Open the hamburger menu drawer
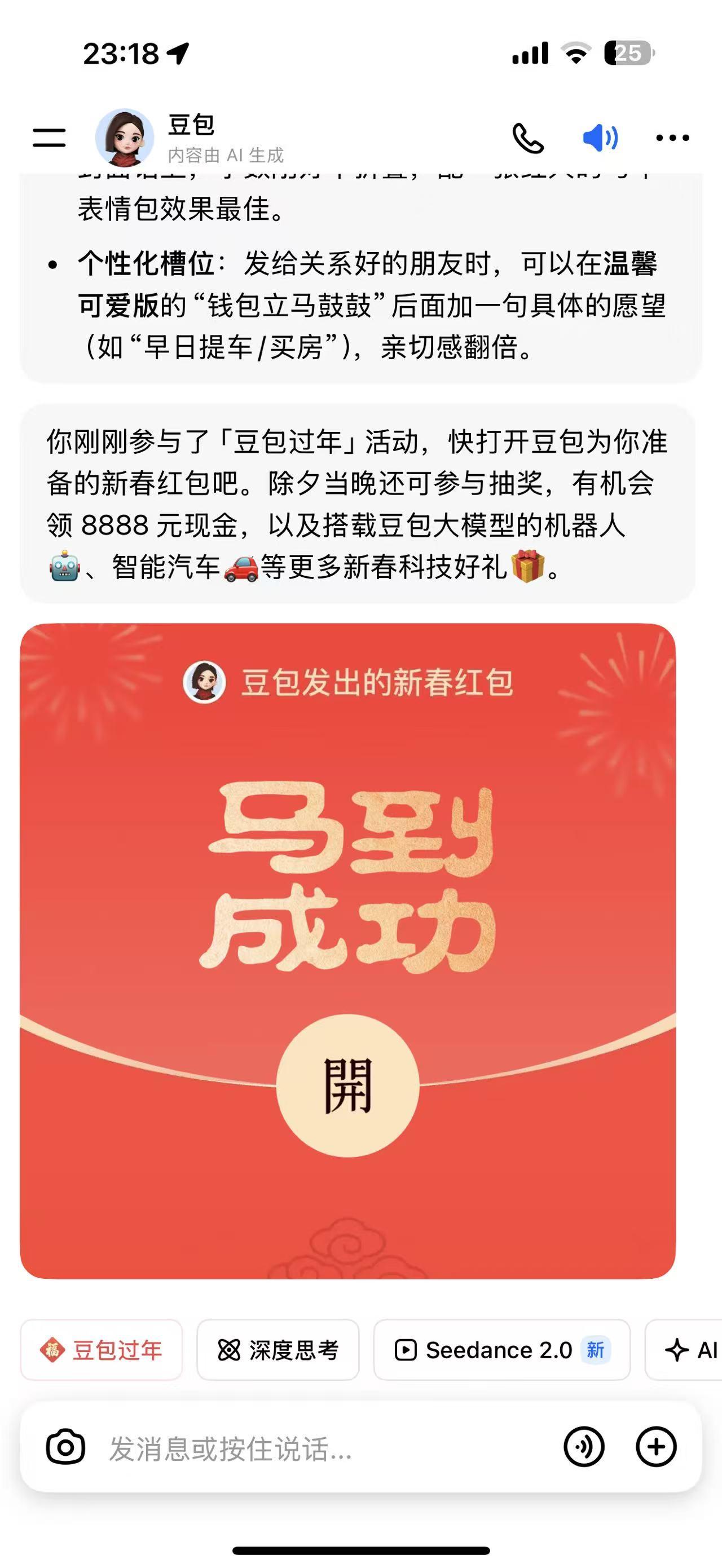This screenshot has width=722, height=1568. (x=49, y=138)
